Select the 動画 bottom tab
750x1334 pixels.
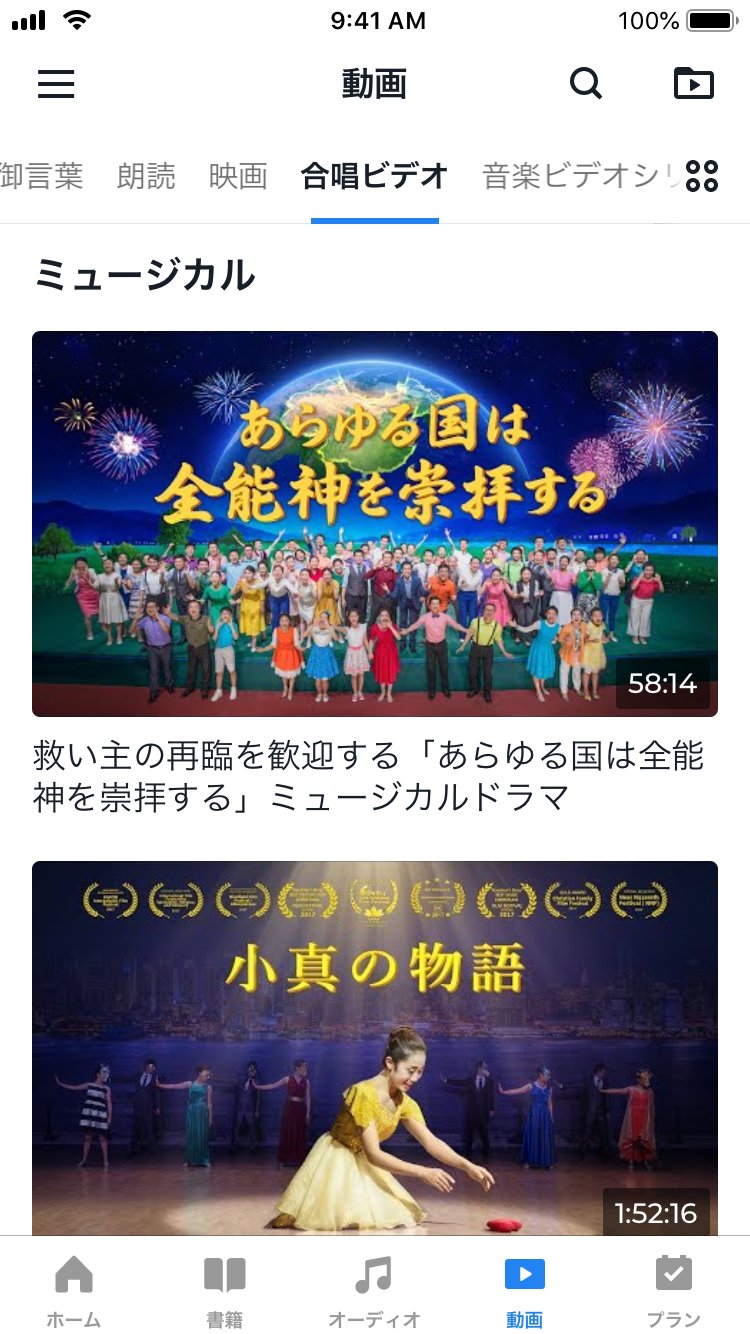point(524,1291)
